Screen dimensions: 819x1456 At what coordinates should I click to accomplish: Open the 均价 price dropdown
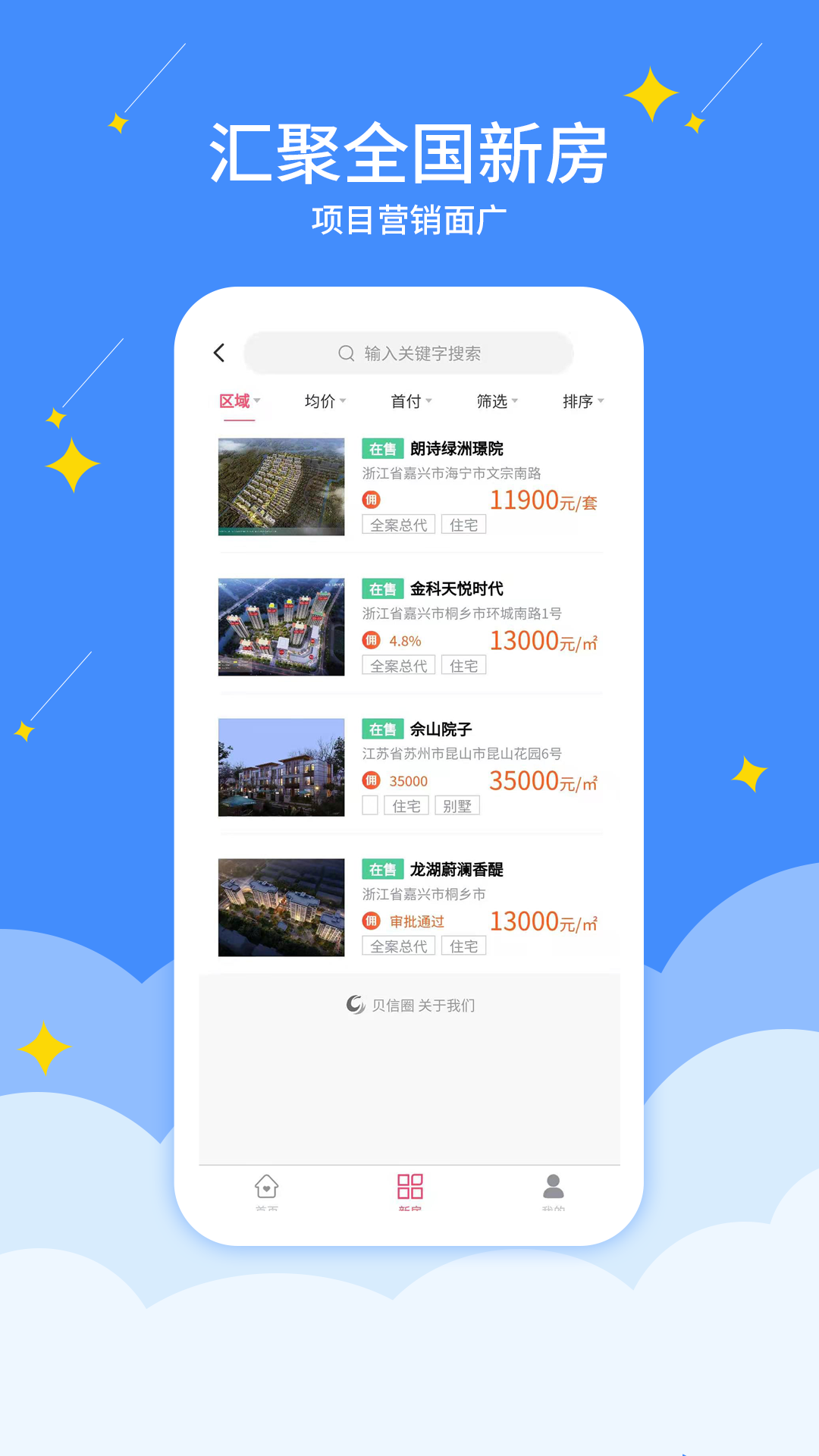click(x=322, y=402)
